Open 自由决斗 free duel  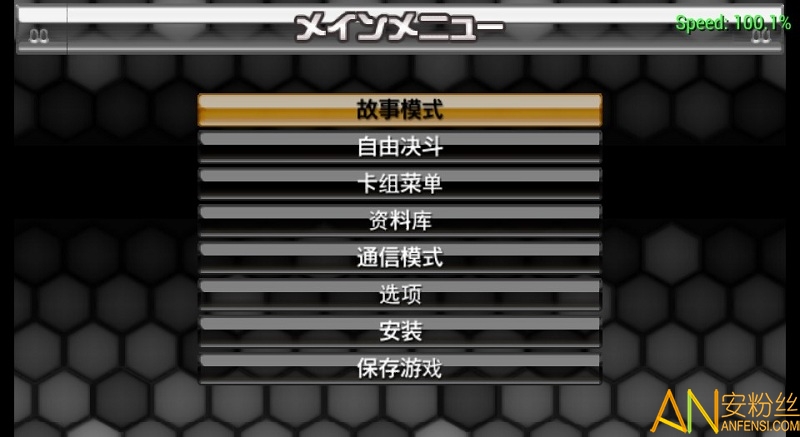(400, 146)
